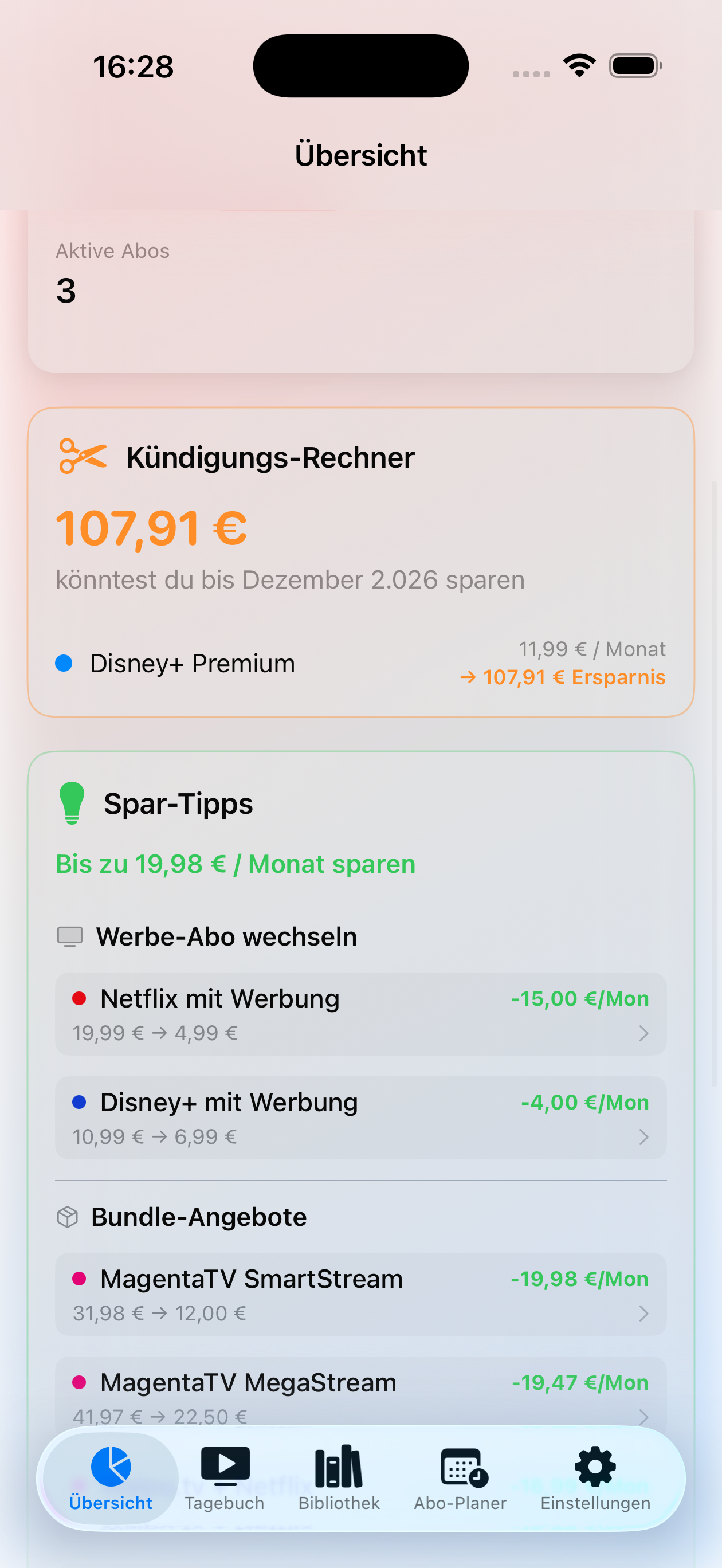Viewport: 722px width, 1568px height.
Task: Select the Übersicht tab
Action: click(x=111, y=1478)
